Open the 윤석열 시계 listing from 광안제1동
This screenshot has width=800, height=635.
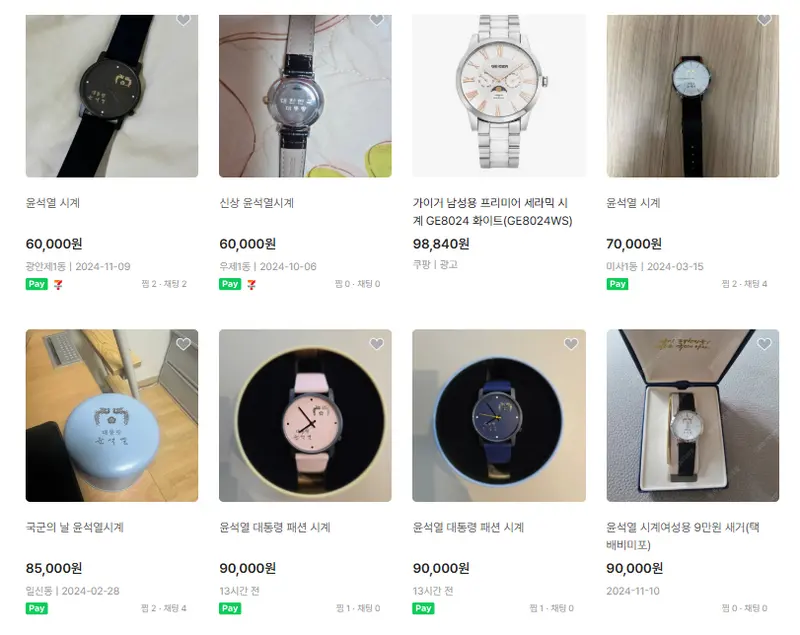tap(111, 96)
